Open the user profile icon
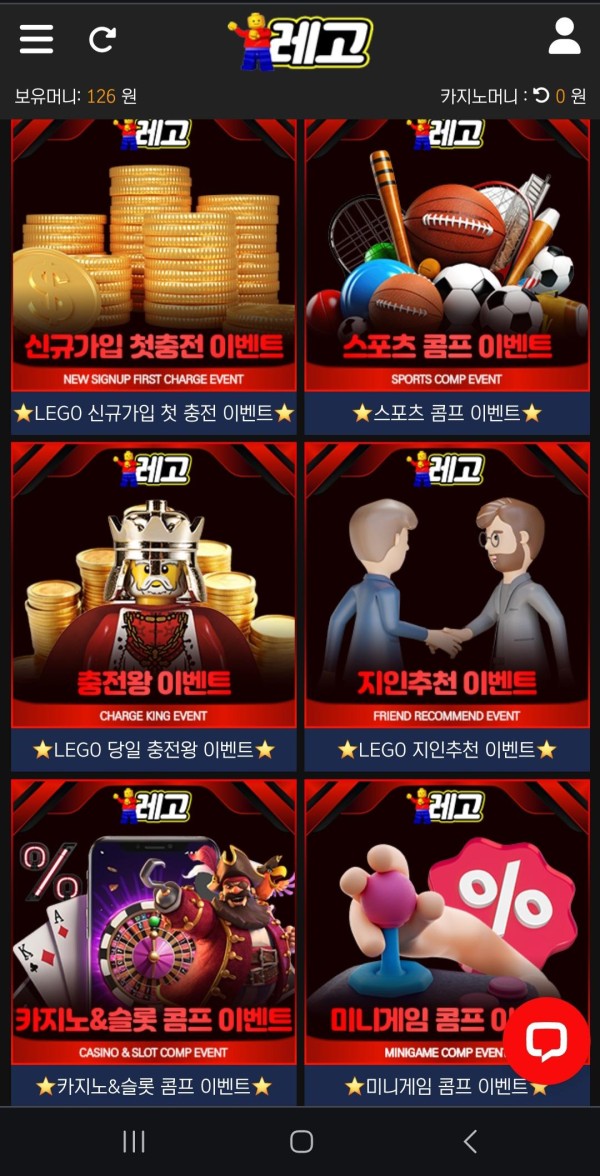The height and width of the screenshot is (1176, 600). [x=564, y=37]
